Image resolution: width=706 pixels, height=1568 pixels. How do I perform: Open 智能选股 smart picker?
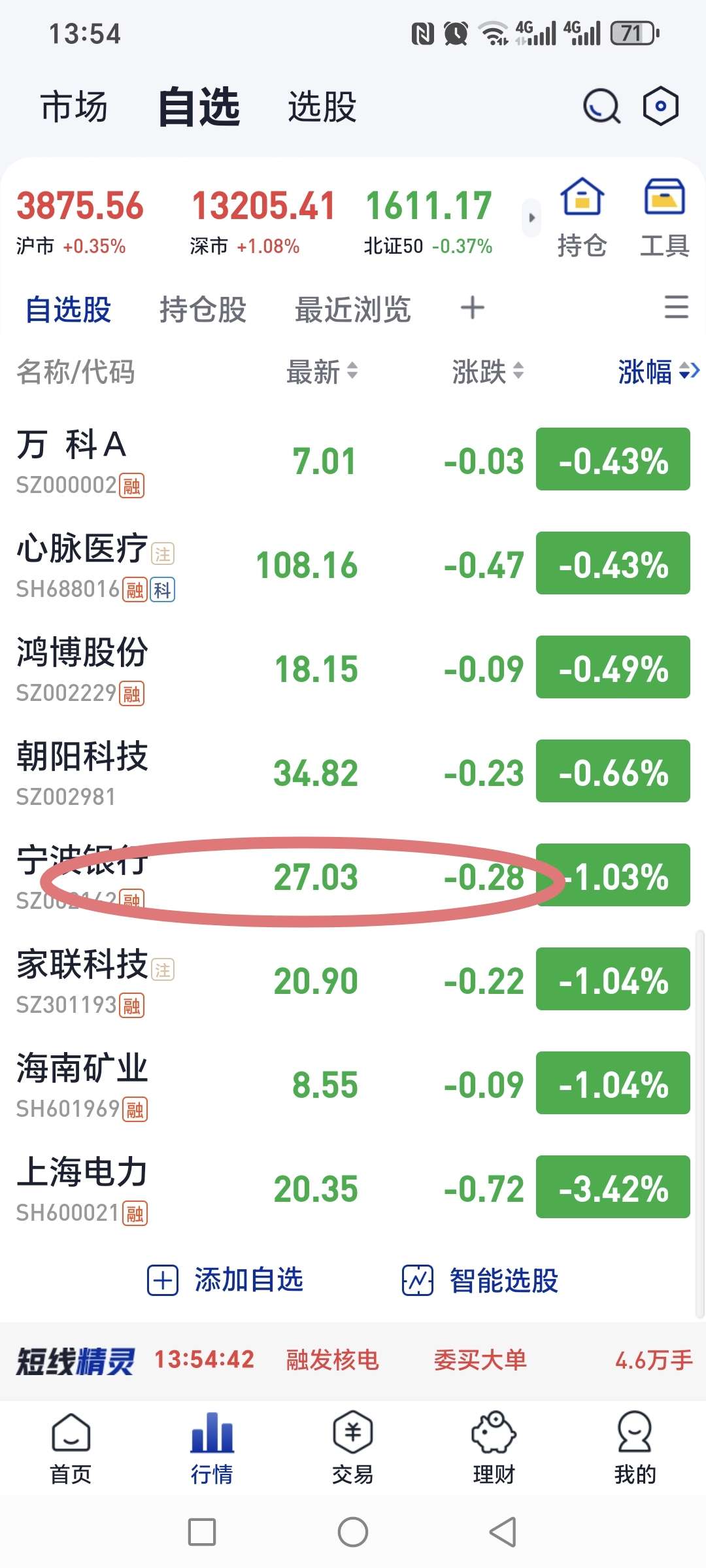tap(480, 1280)
